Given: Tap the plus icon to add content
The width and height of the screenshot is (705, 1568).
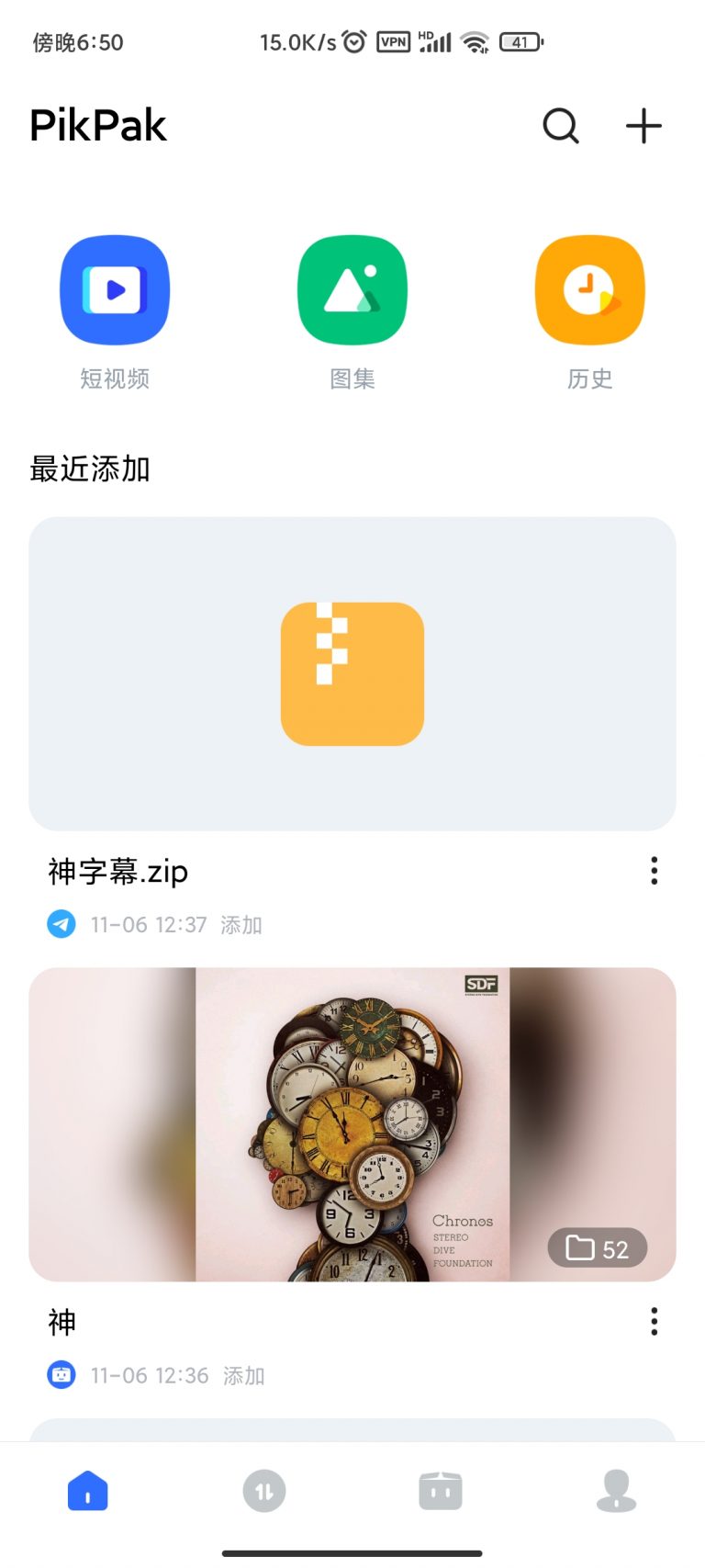Looking at the screenshot, I should pyautogui.click(x=643, y=127).
